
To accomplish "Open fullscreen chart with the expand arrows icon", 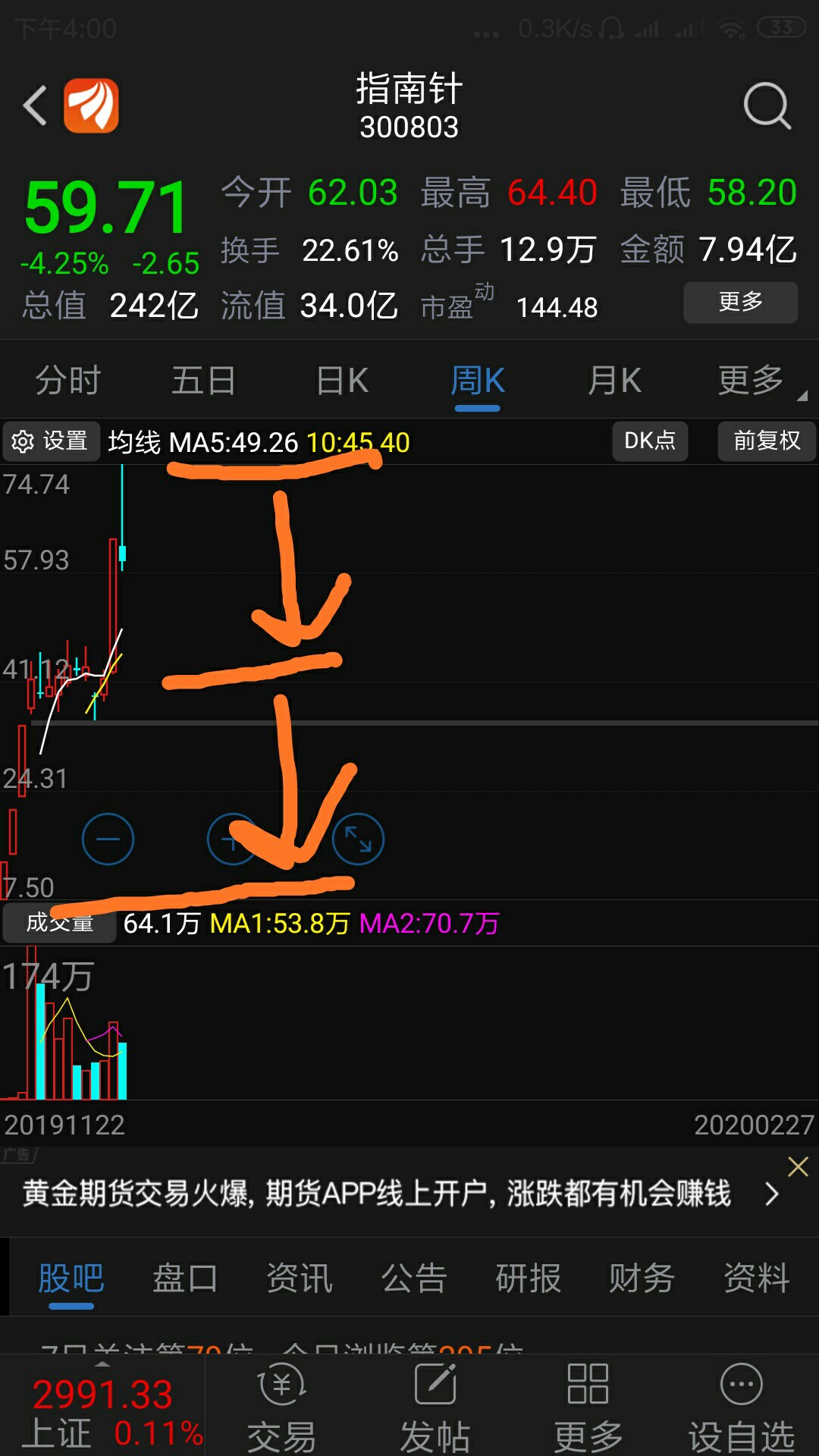I will coord(358,839).
